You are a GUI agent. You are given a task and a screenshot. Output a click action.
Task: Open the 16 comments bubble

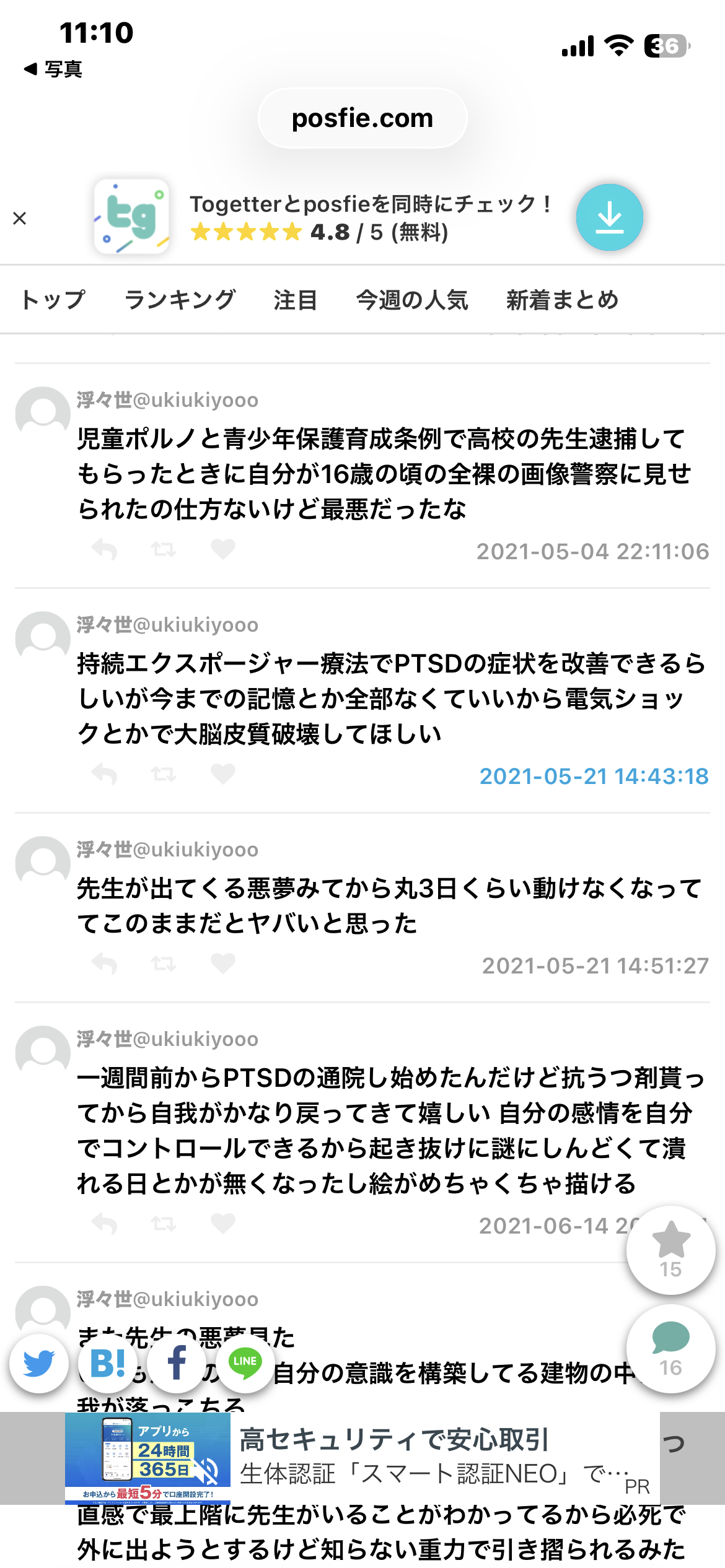point(670,1349)
